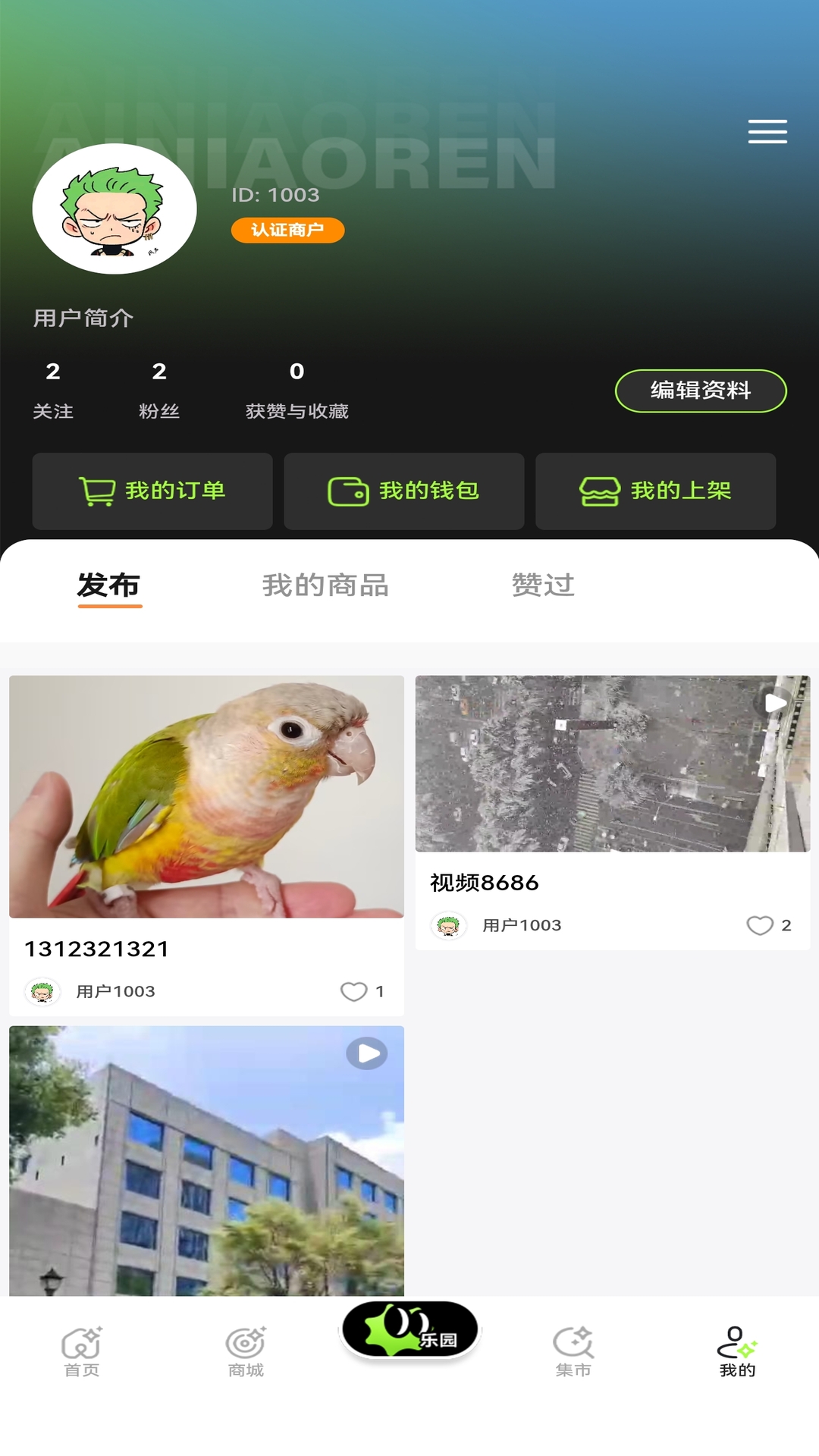The width and height of the screenshot is (819, 1456).
Task: Click the 编辑资料 button
Action: (700, 390)
